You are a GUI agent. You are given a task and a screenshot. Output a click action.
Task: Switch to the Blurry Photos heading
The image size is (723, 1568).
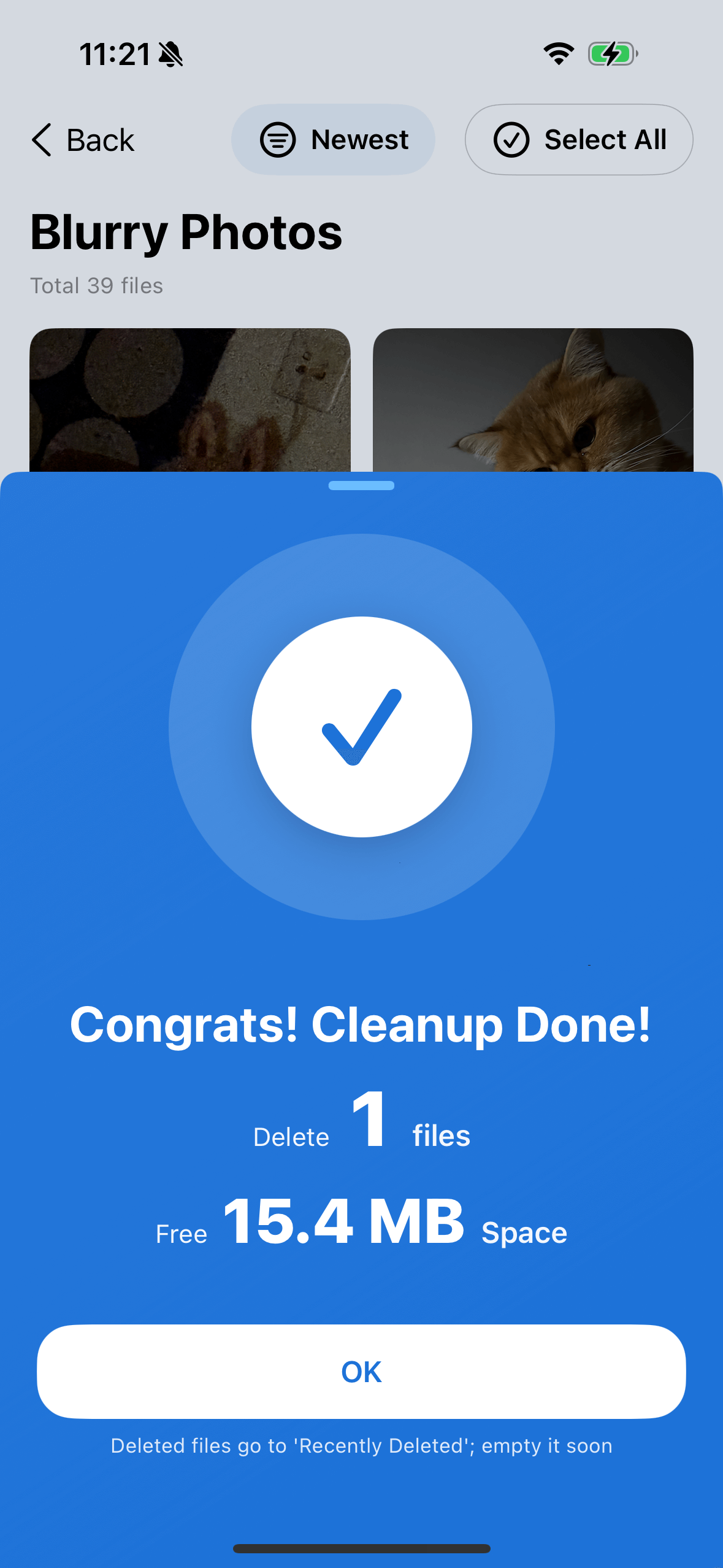[x=186, y=233]
